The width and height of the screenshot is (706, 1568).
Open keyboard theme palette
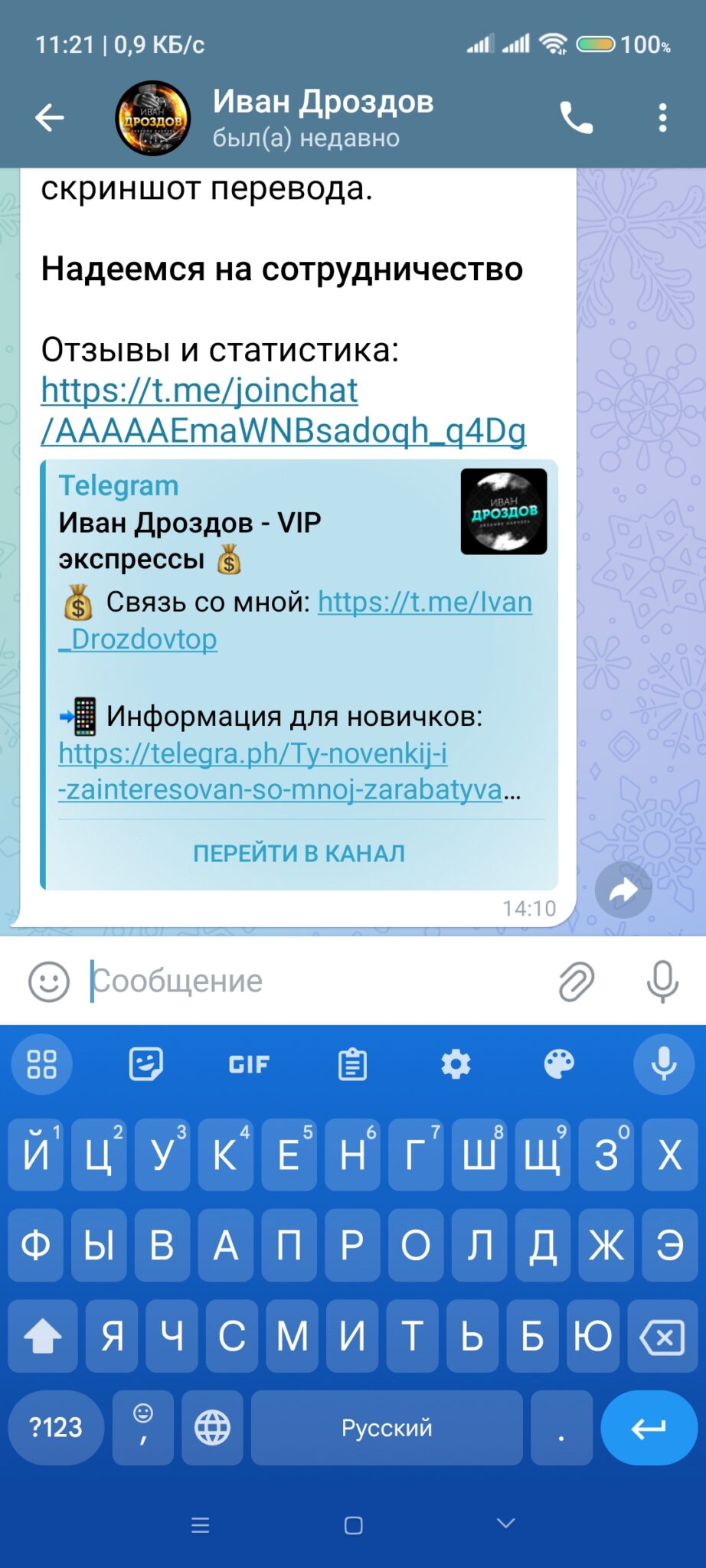[559, 1064]
